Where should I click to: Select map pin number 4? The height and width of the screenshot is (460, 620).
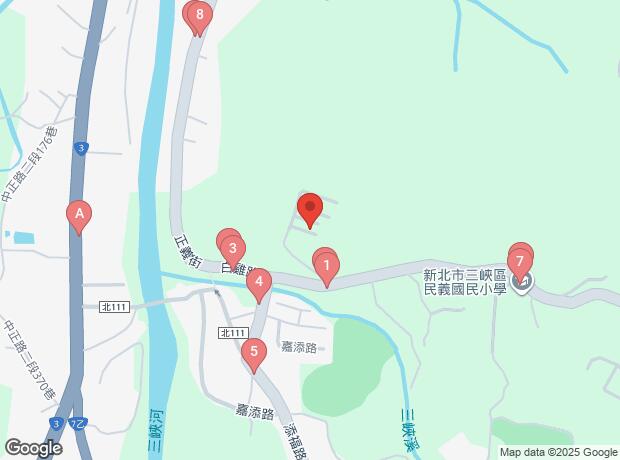coord(259,283)
